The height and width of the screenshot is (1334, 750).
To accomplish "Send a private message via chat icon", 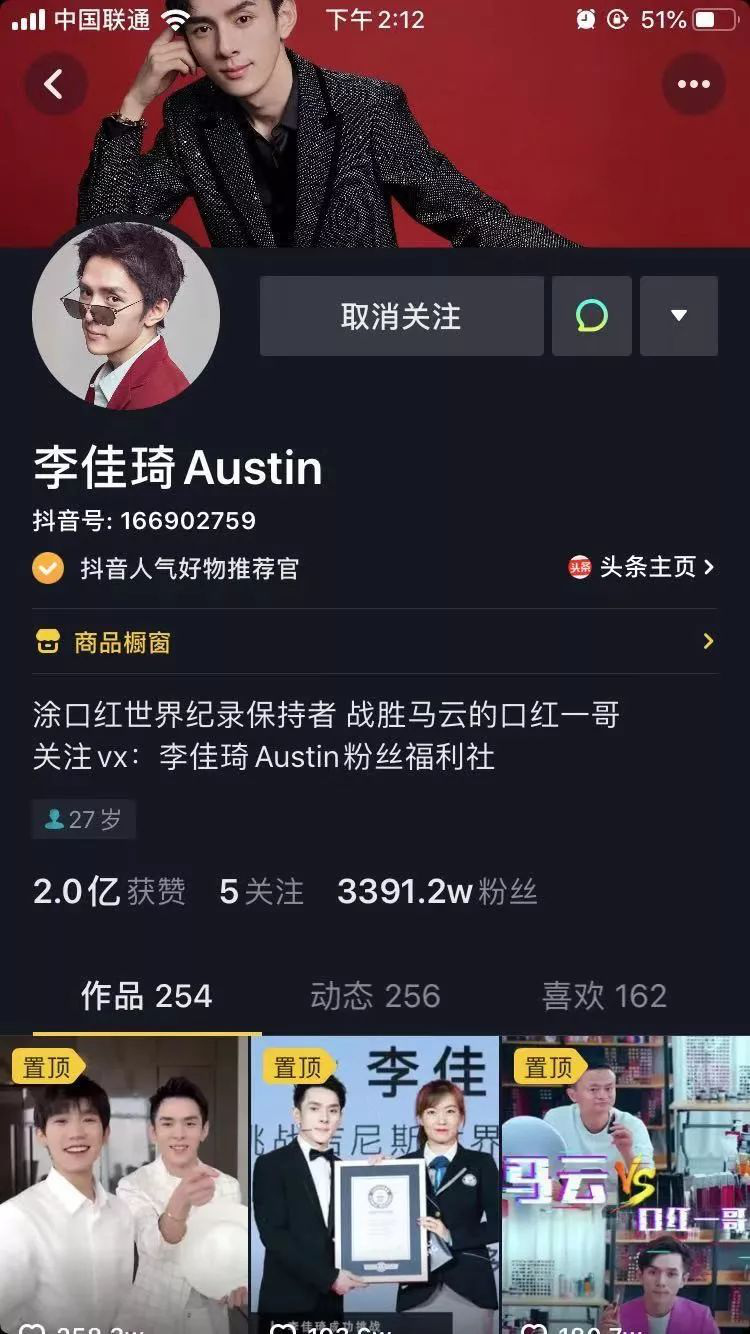I will 592,317.
